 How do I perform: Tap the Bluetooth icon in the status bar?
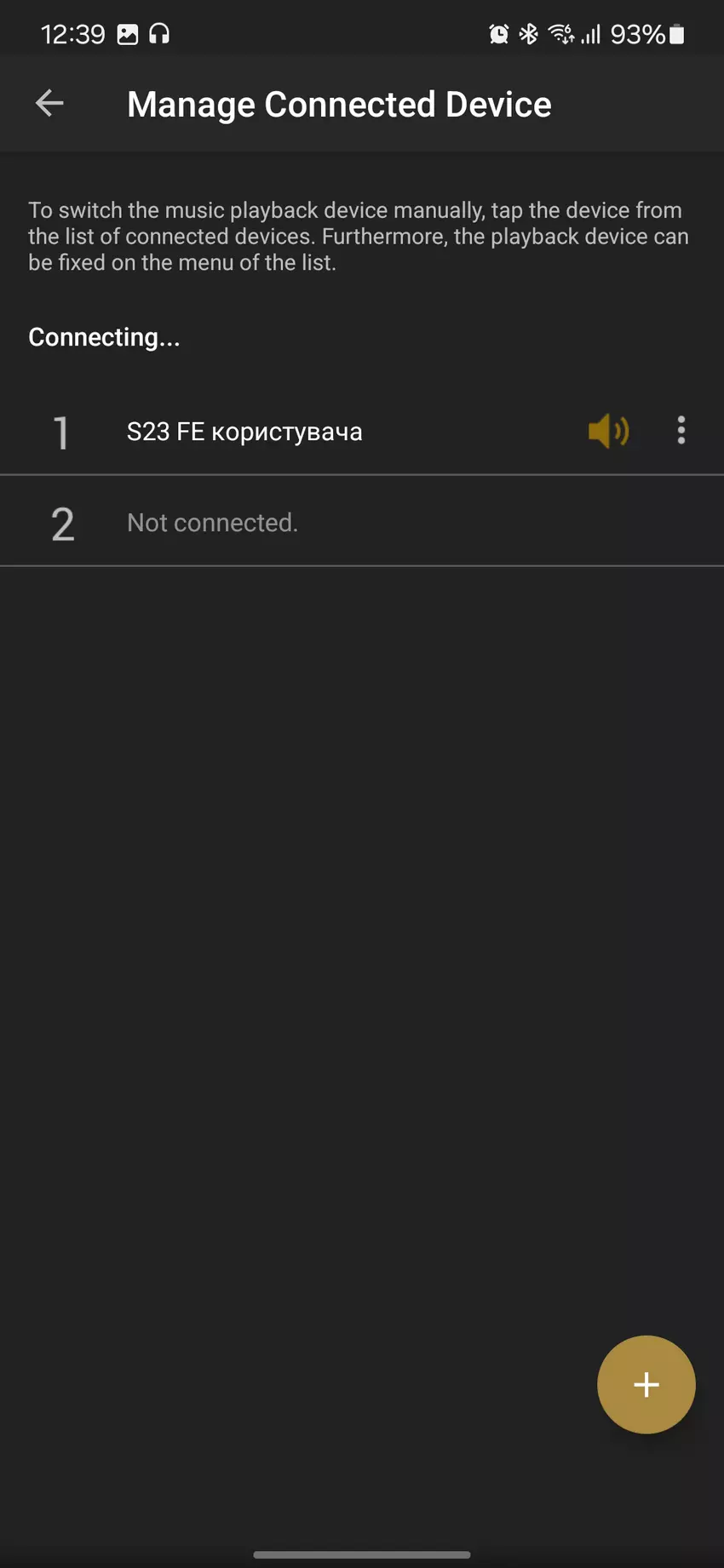[530, 34]
